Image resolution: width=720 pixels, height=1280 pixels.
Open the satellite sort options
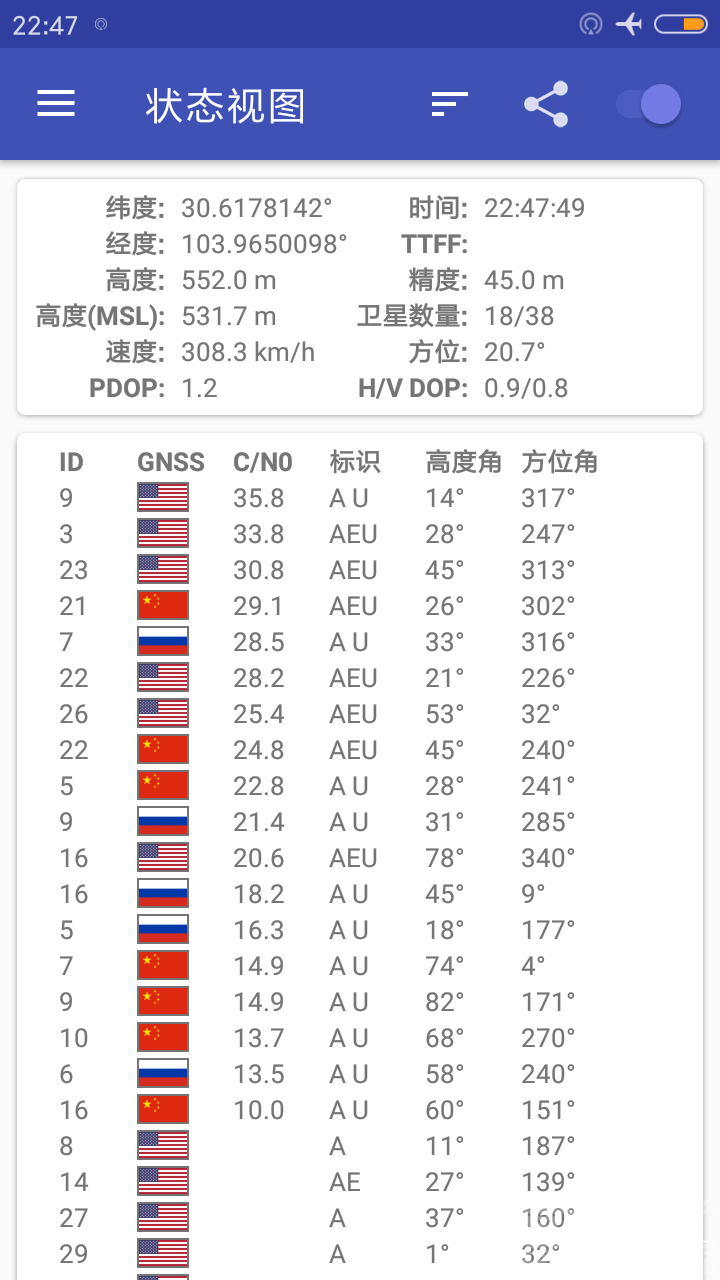(449, 104)
